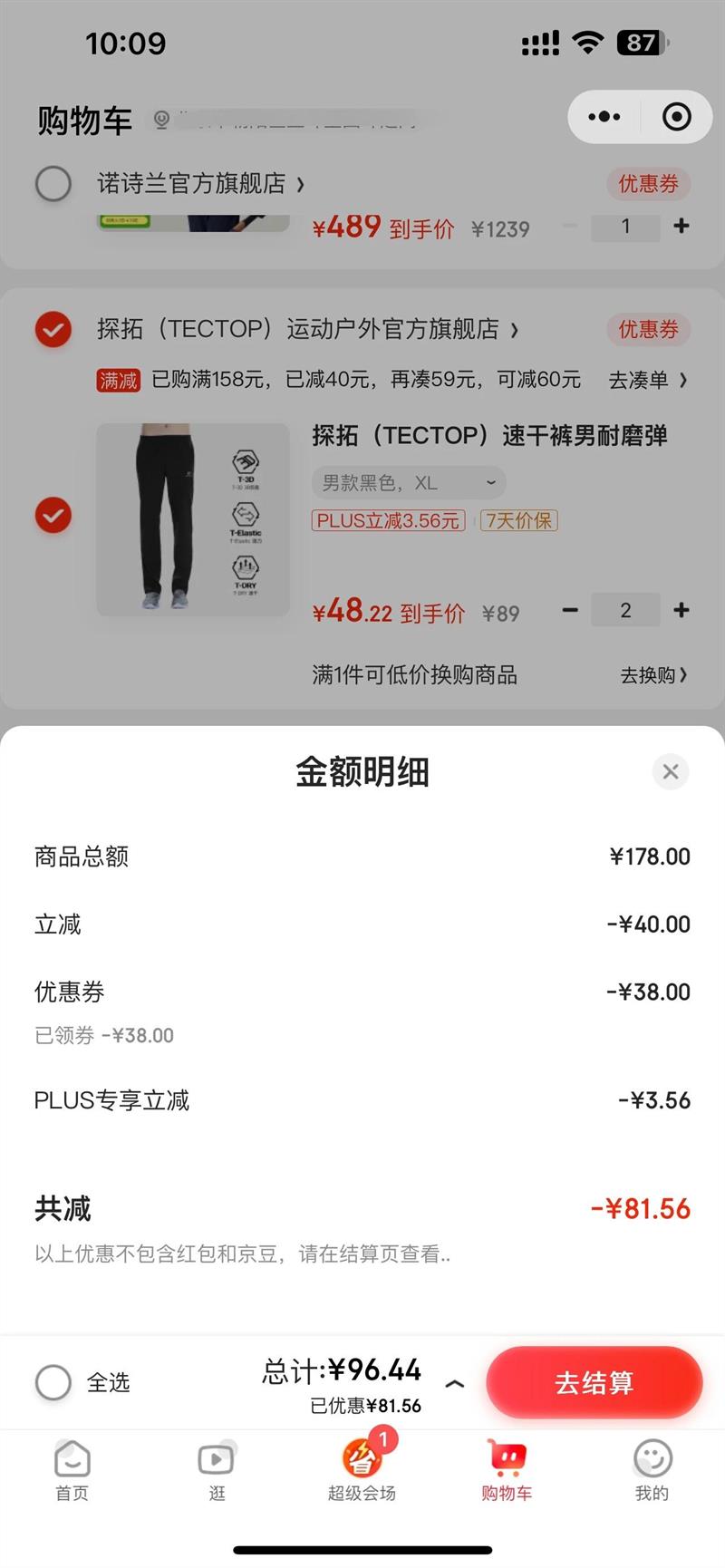Collapse the 总计 price details arrow

tap(455, 1383)
